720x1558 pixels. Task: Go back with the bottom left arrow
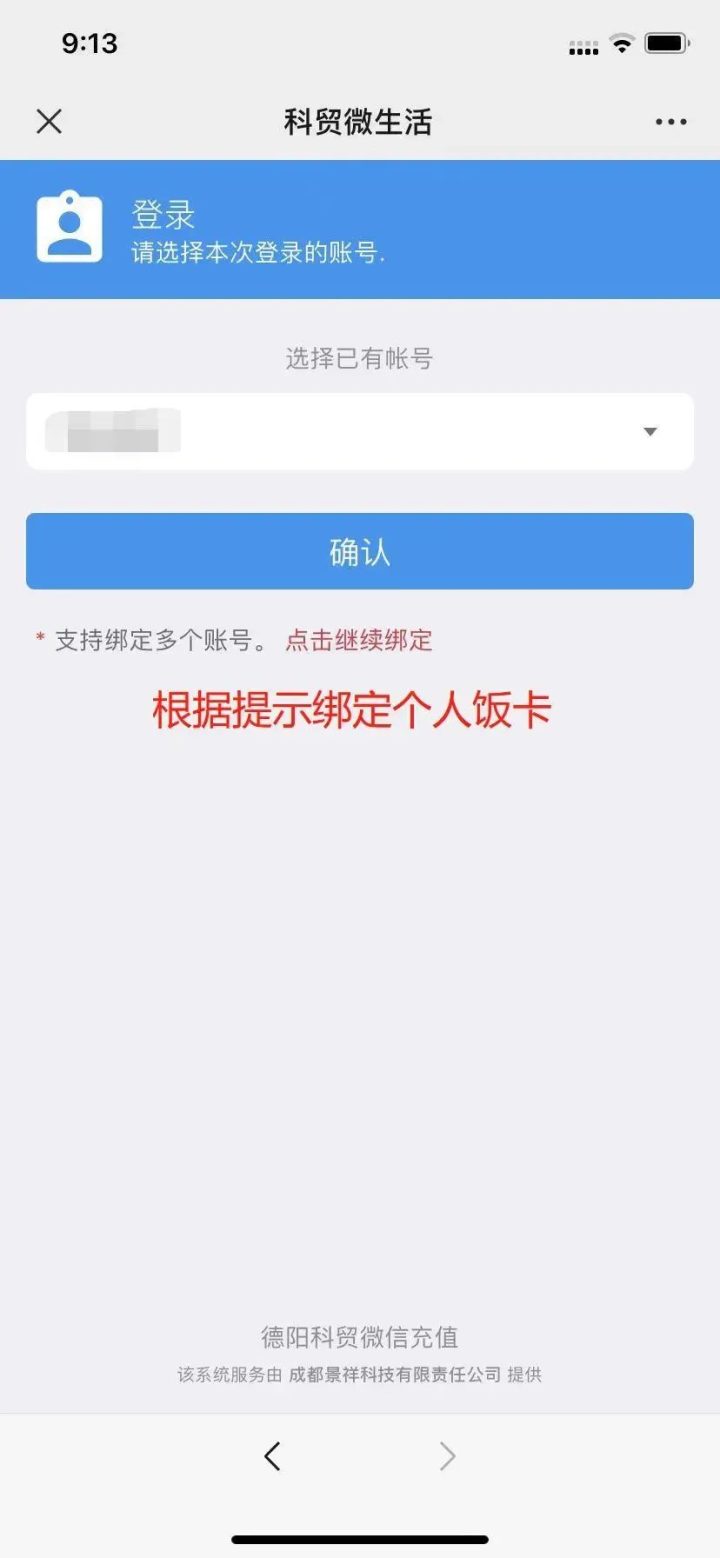(x=272, y=1456)
